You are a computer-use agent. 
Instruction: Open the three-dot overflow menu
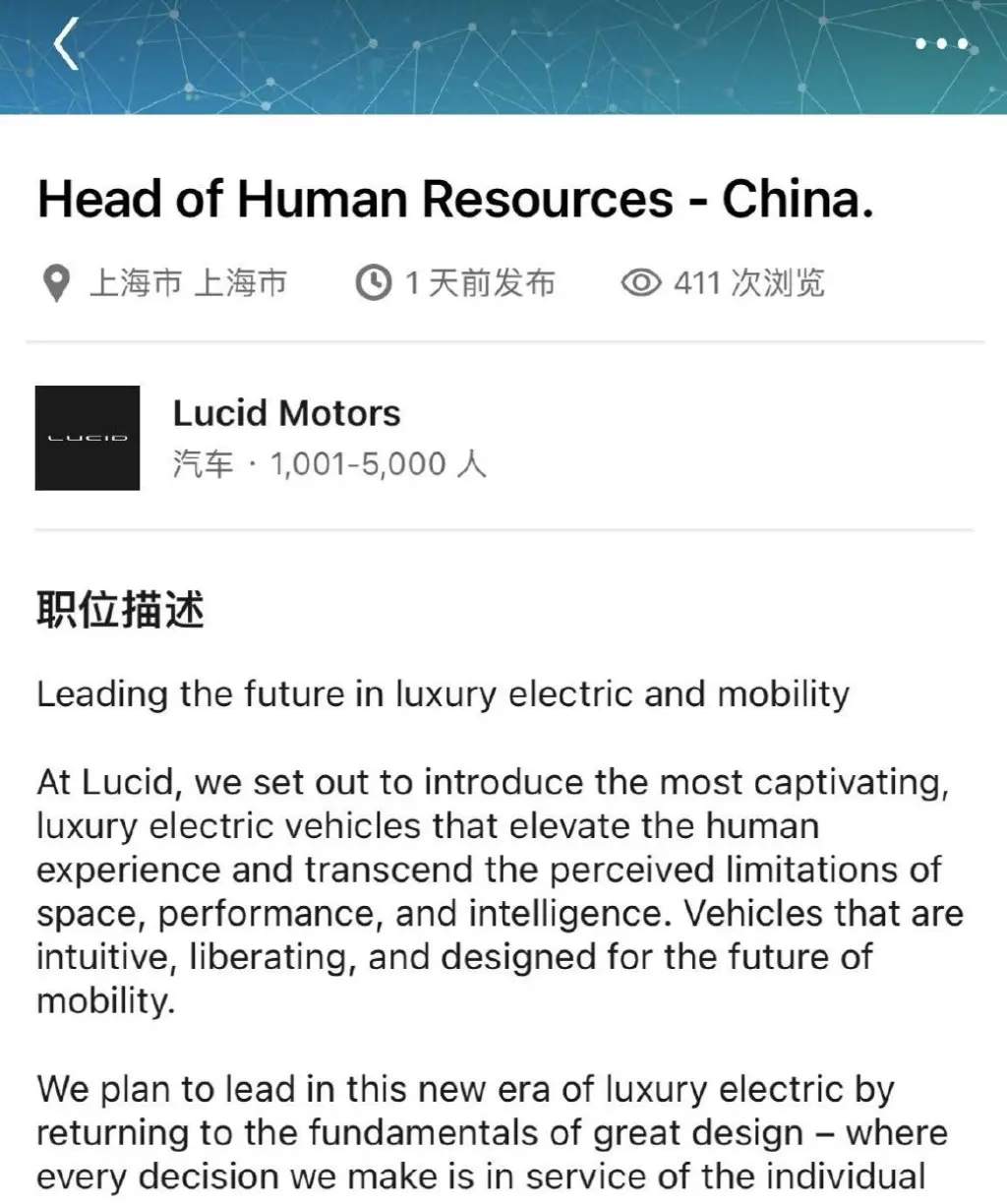[x=941, y=44]
